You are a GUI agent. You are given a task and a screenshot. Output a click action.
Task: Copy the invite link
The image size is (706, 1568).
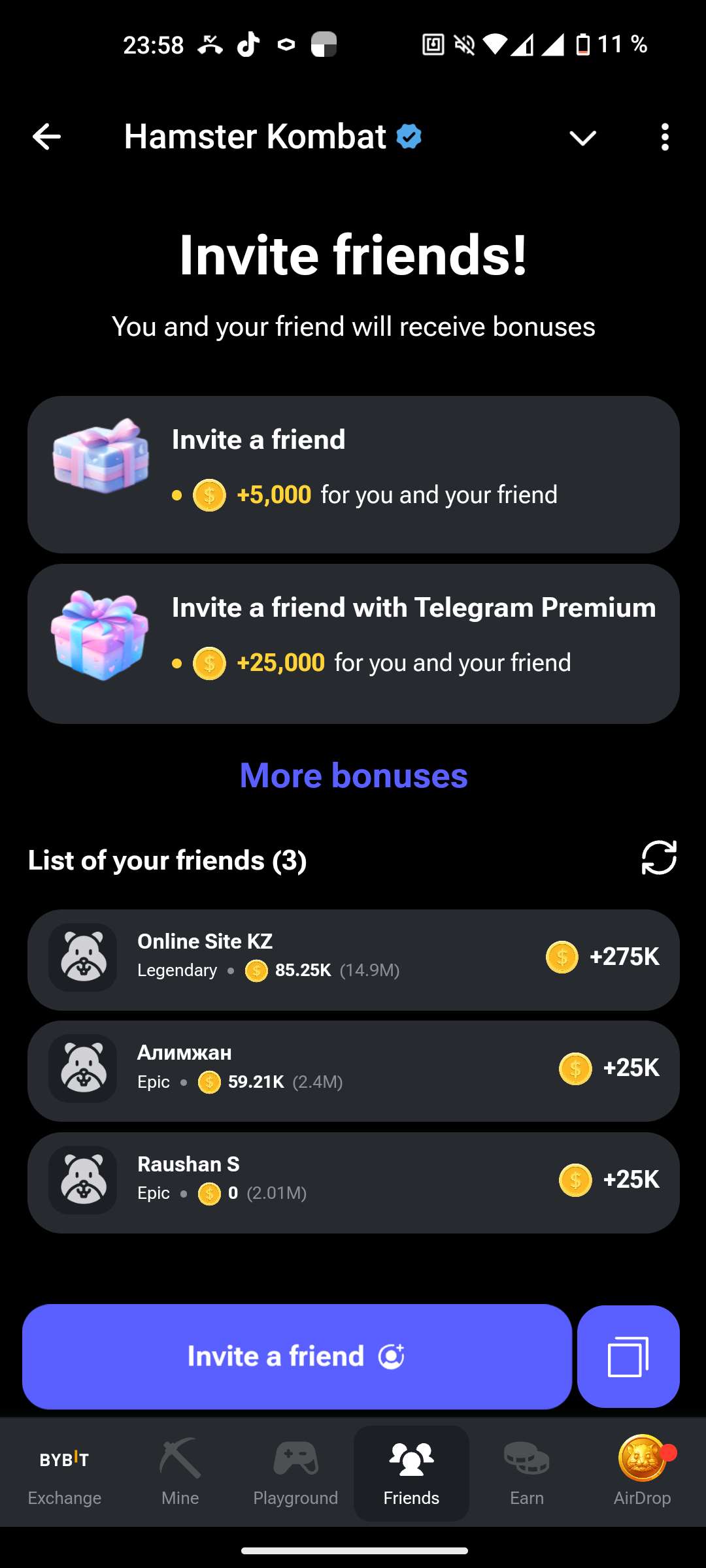pos(628,1356)
